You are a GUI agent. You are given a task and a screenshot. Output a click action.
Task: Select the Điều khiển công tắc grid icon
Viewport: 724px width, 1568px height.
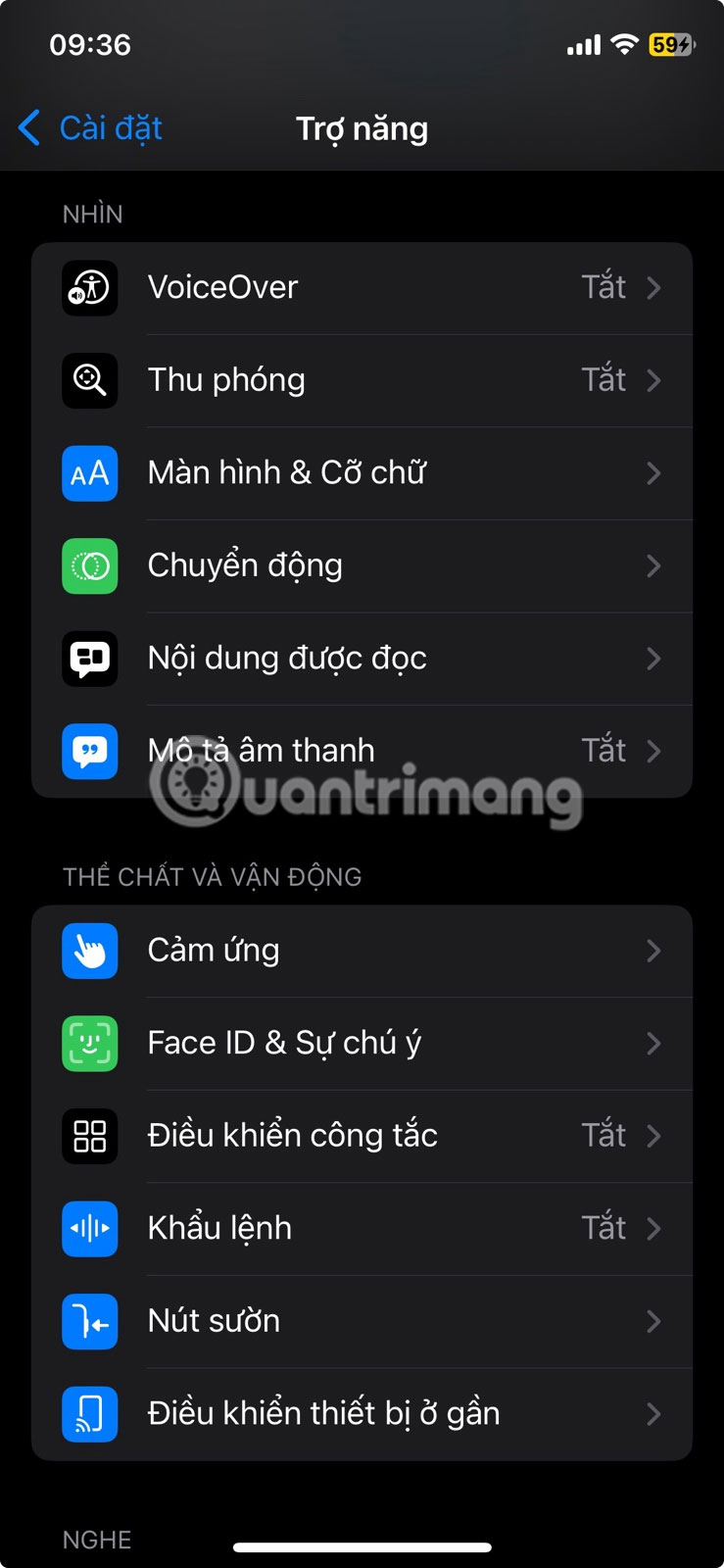(x=89, y=1136)
